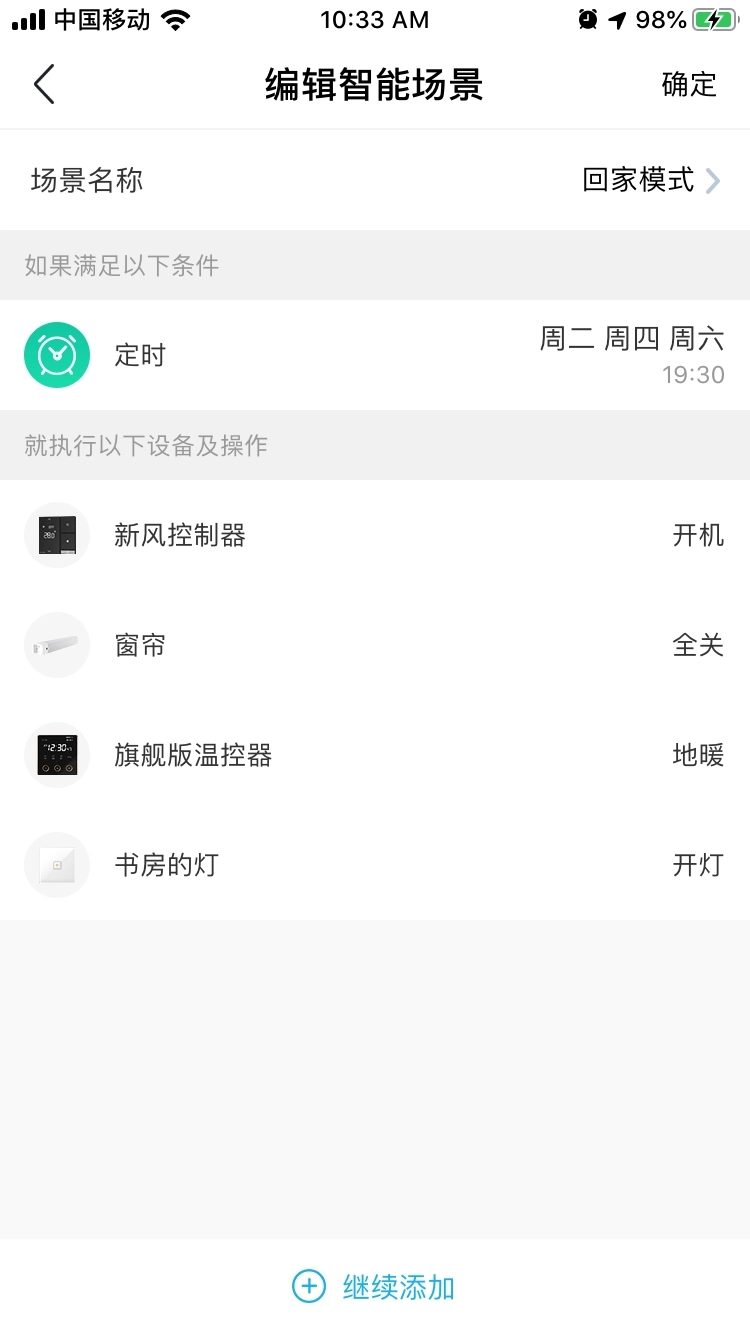The width and height of the screenshot is (750, 1334).
Task: Tap the alarm clock icon near battery
Action: 588,18
